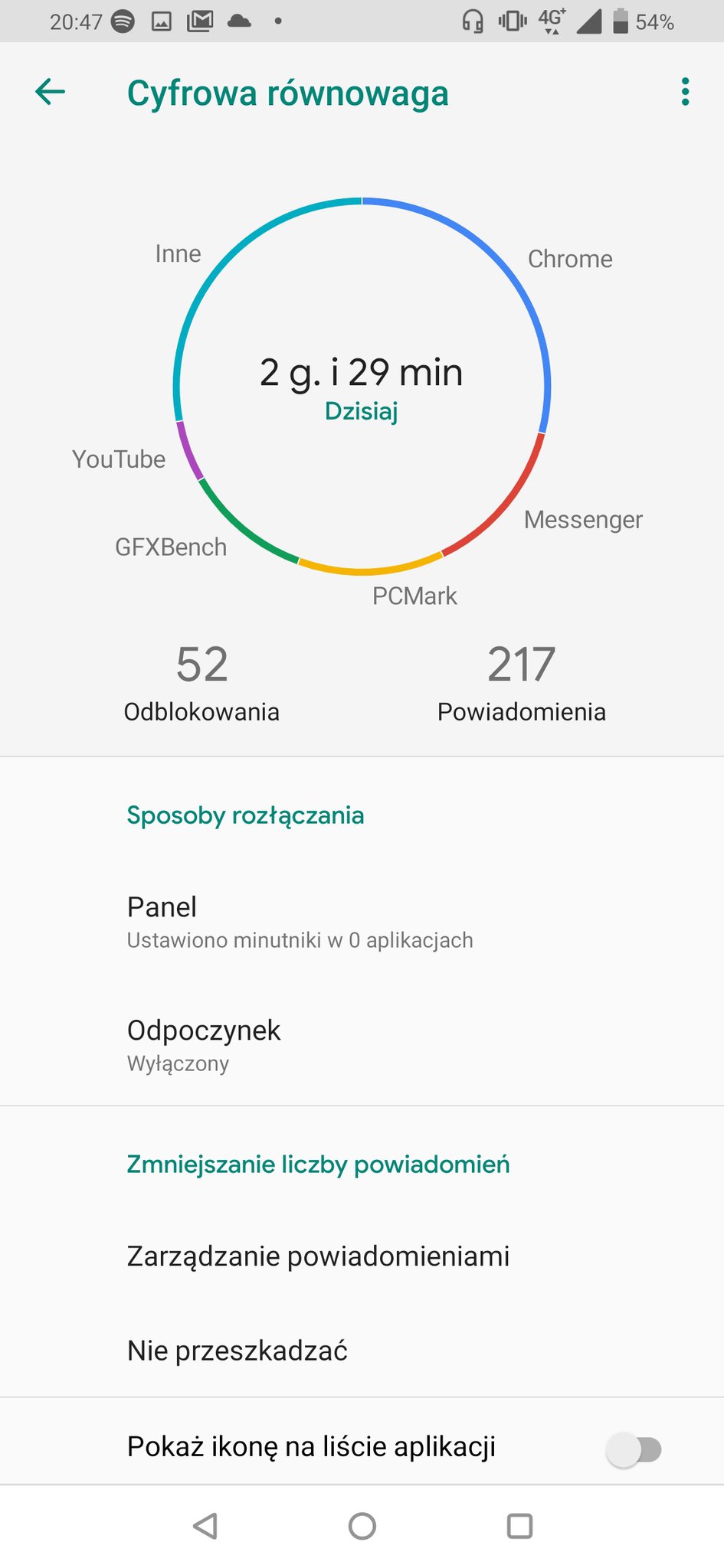Open the Panel row
The width and height of the screenshot is (724, 1568).
(x=362, y=922)
